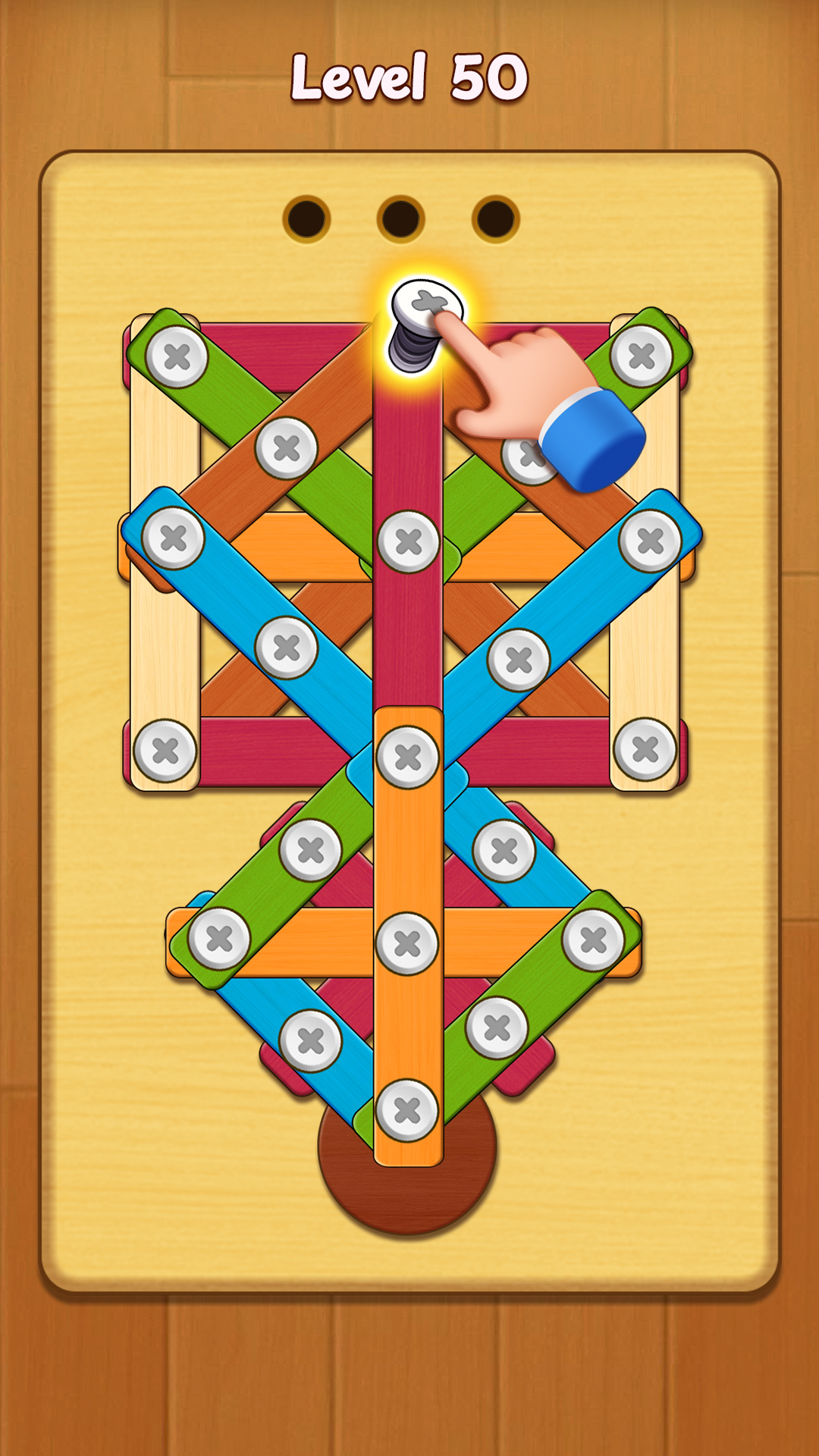Image resolution: width=819 pixels, height=1456 pixels.
Task: Unscrew the screw at the orange vertical bar's bottom
Action: coord(407,1111)
